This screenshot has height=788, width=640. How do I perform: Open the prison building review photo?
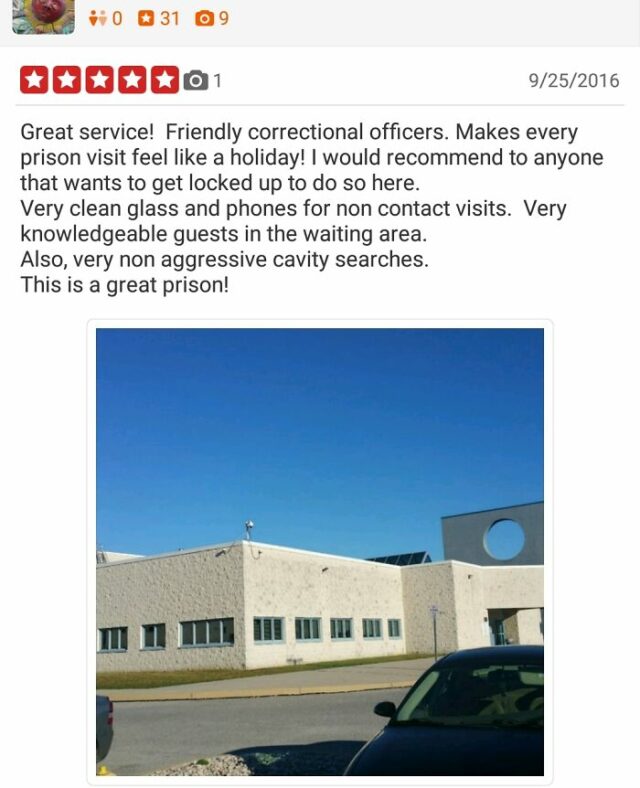(319, 551)
